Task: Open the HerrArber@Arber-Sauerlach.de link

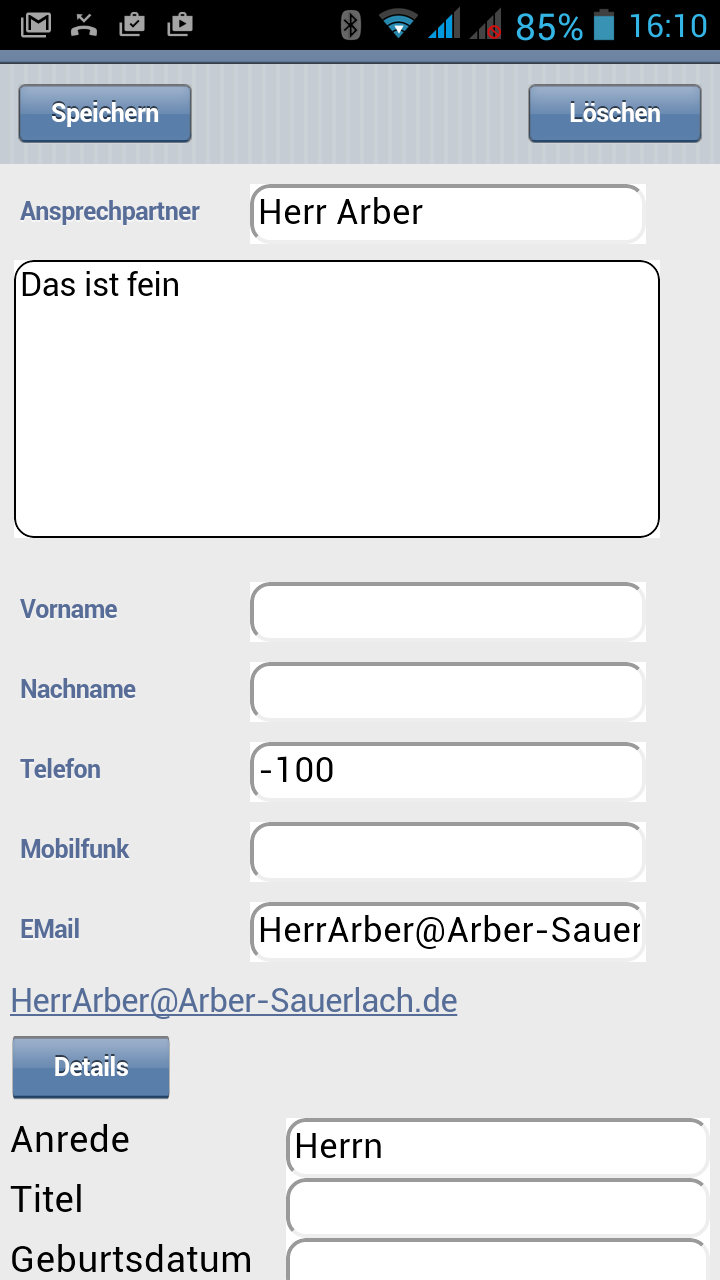Action: [x=234, y=1000]
